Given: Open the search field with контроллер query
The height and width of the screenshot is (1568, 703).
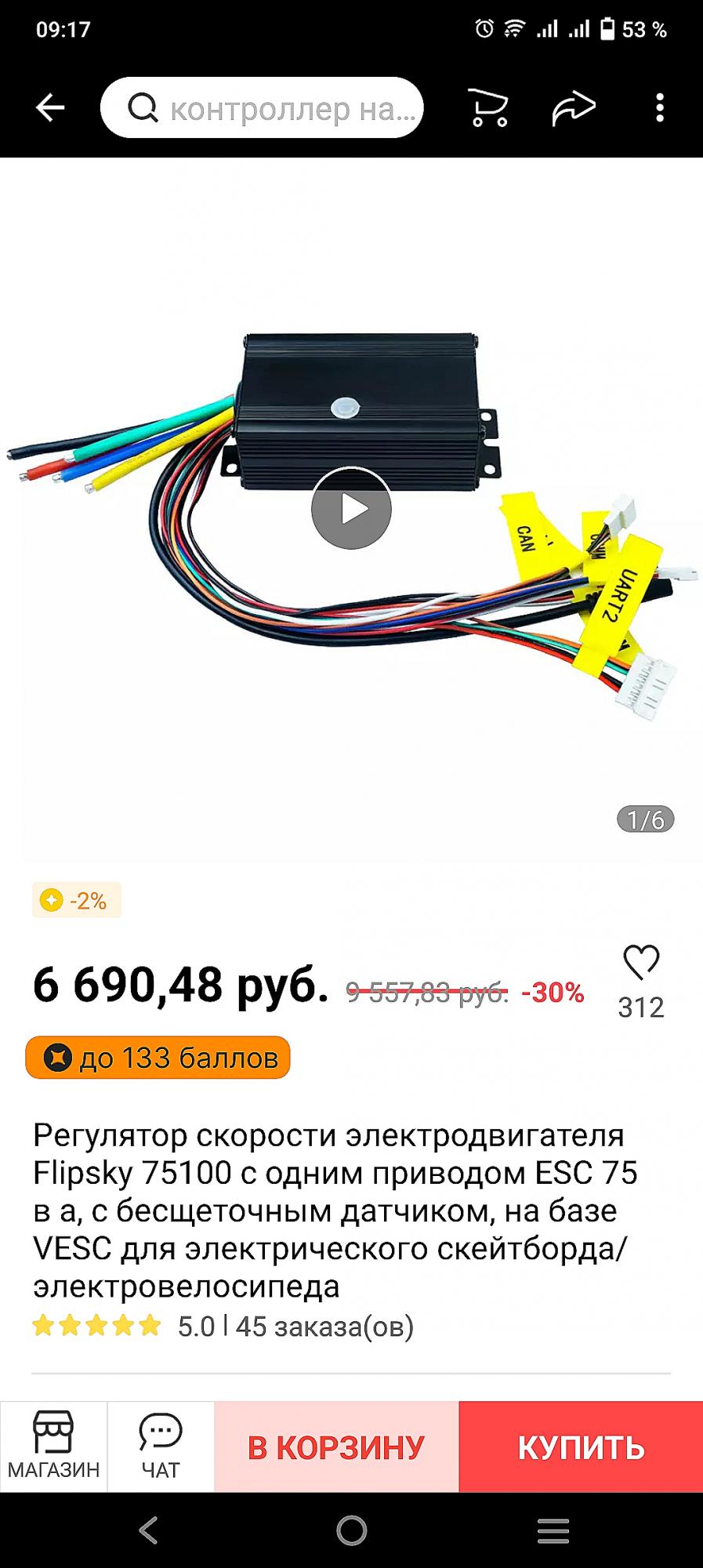Looking at the screenshot, I should click(263, 108).
